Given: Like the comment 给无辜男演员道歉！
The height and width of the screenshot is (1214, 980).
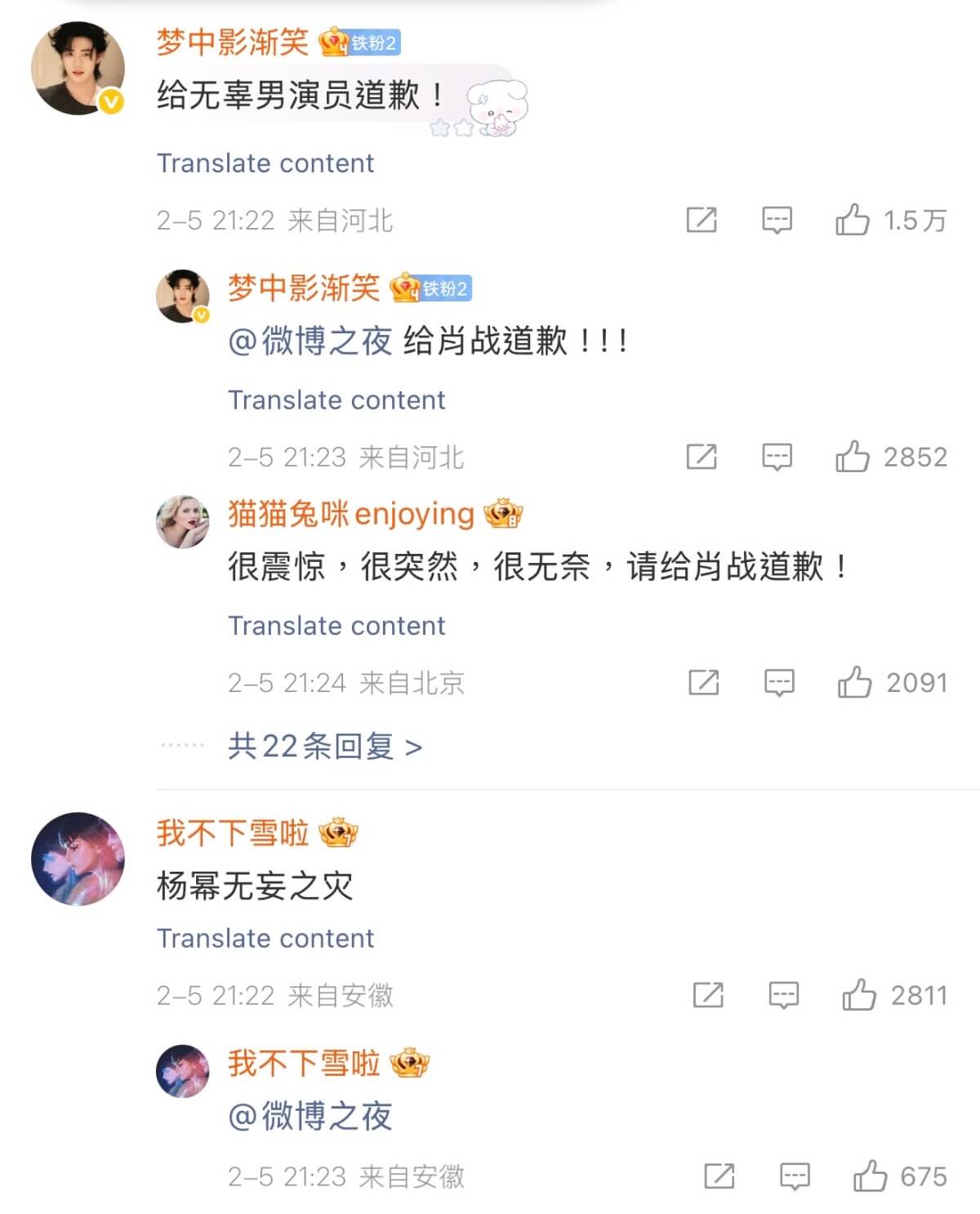Looking at the screenshot, I should point(852,220).
